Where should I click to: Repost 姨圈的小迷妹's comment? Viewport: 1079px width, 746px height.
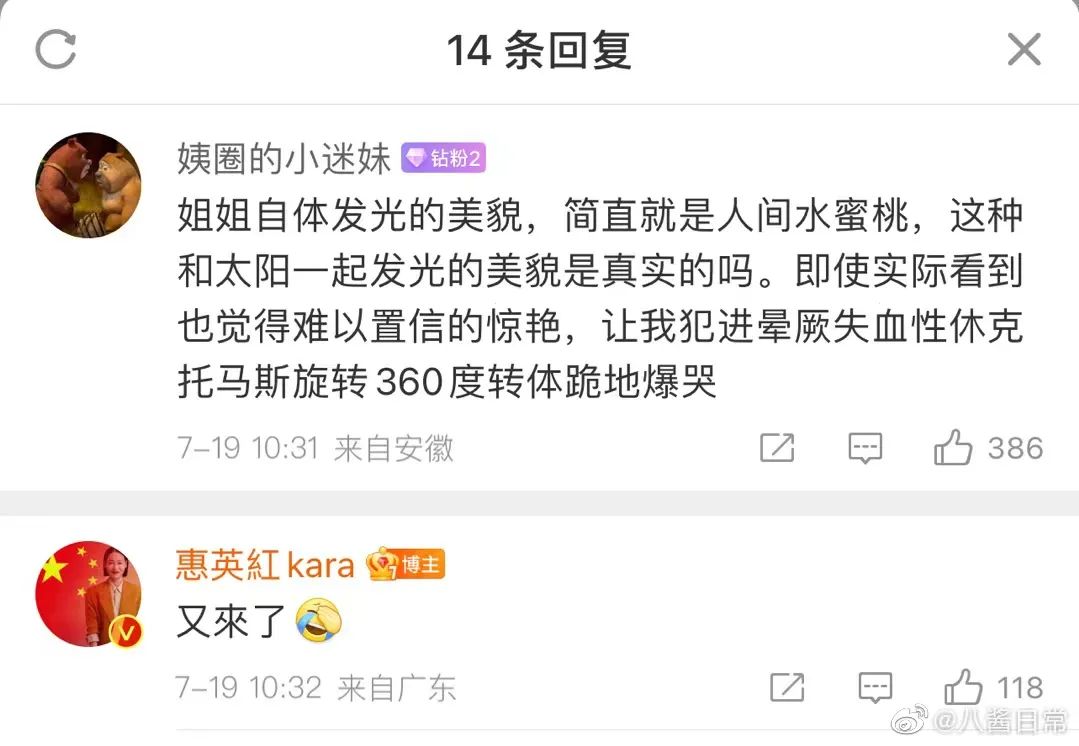(x=777, y=448)
